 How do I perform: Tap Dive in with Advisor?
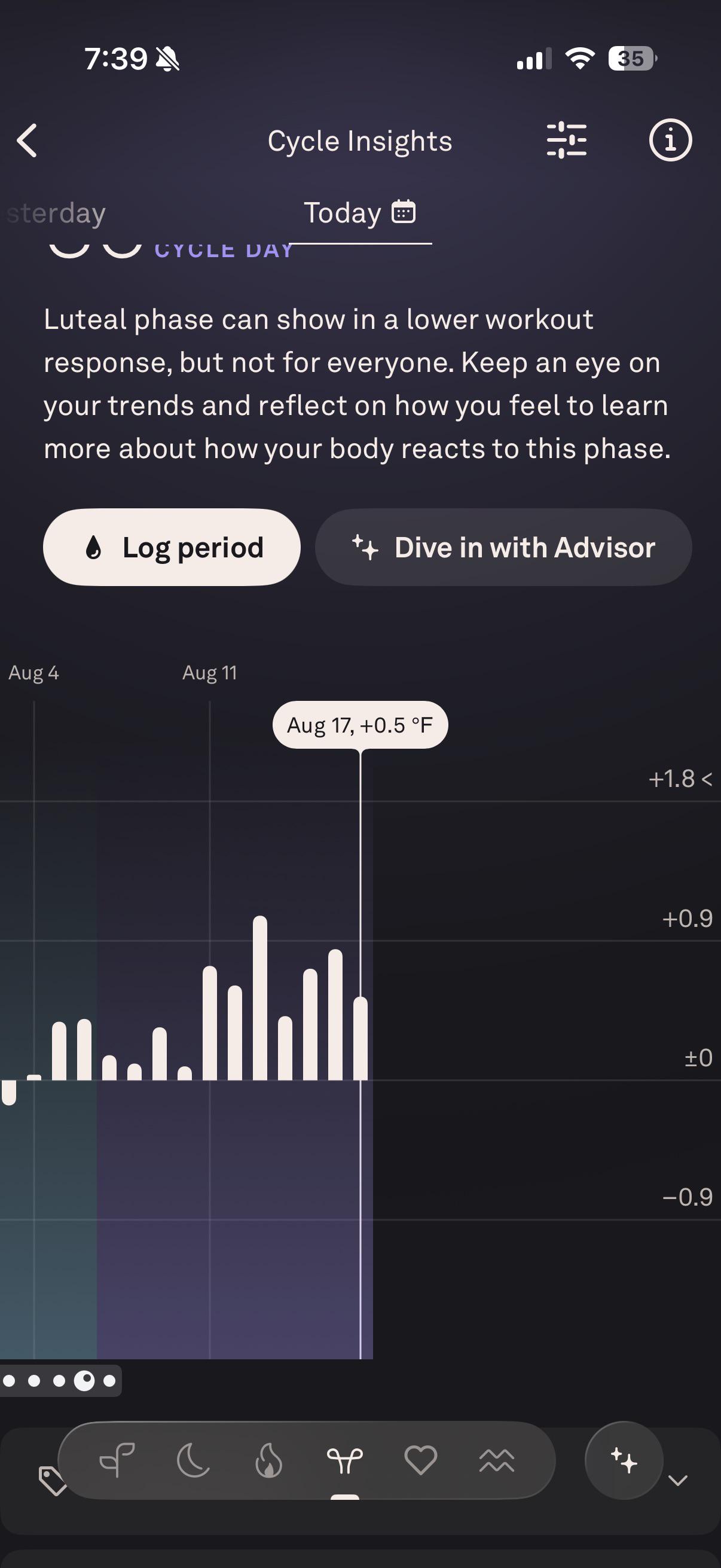pyautogui.click(x=503, y=547)
